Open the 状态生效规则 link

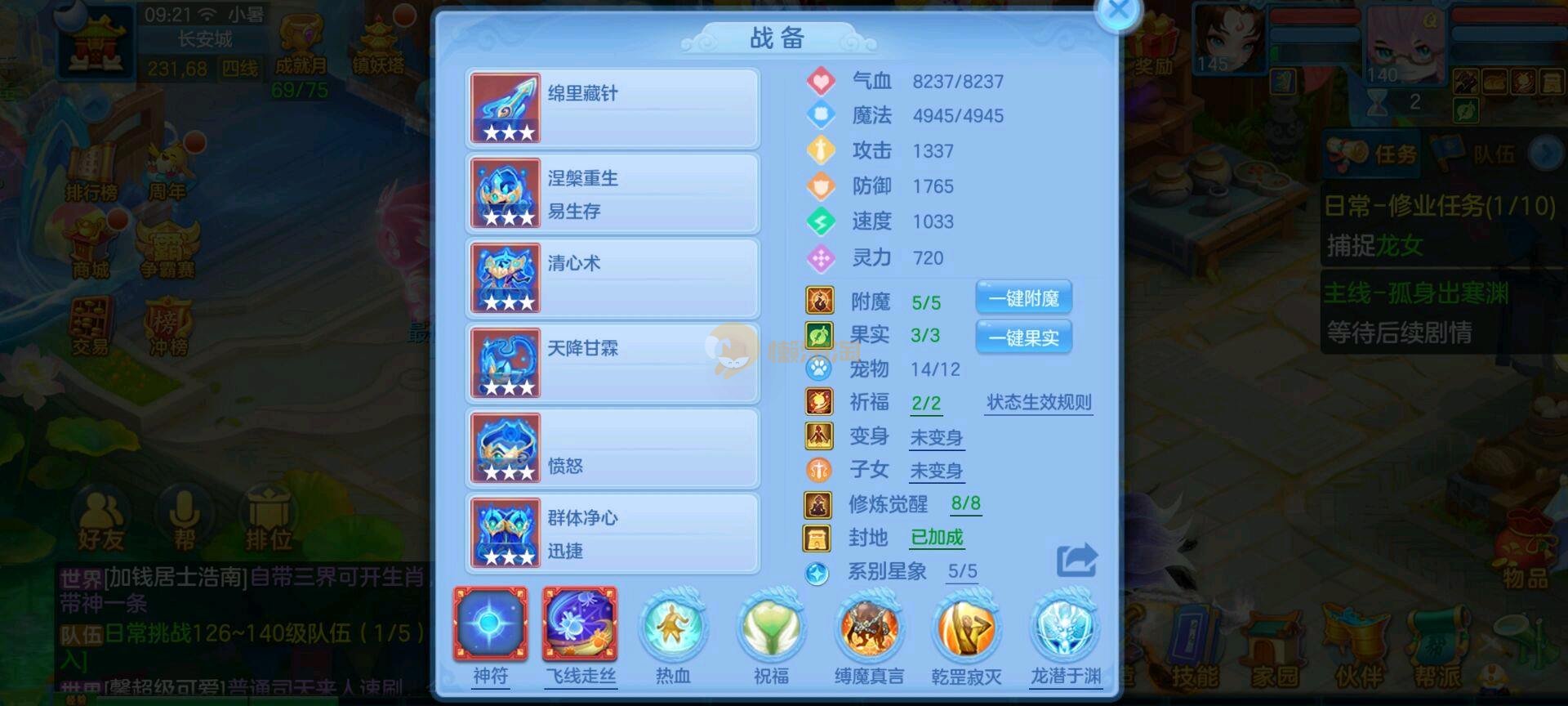pos(1039,403)
